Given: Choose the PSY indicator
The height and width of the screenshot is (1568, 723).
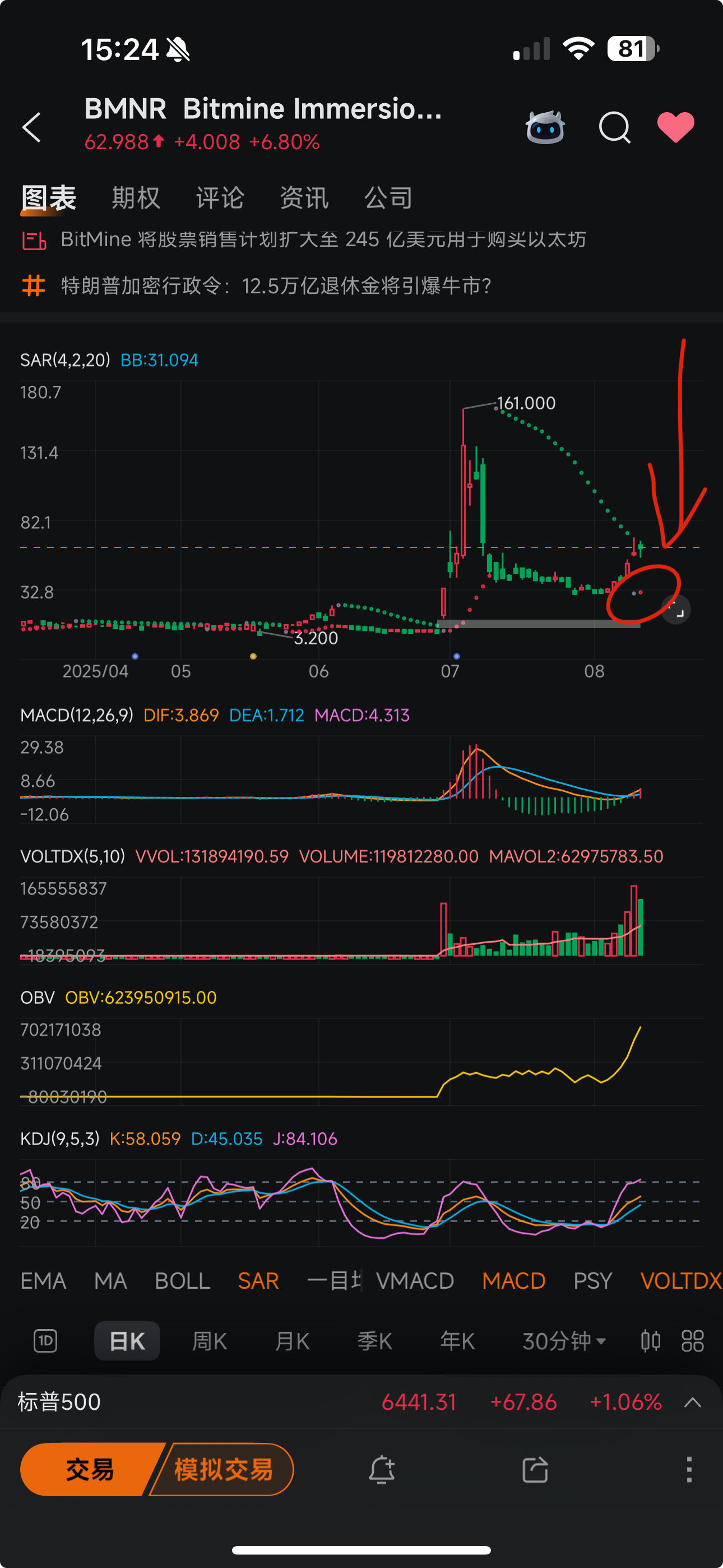Looking at the screenshot, I should click(592, 1281).
